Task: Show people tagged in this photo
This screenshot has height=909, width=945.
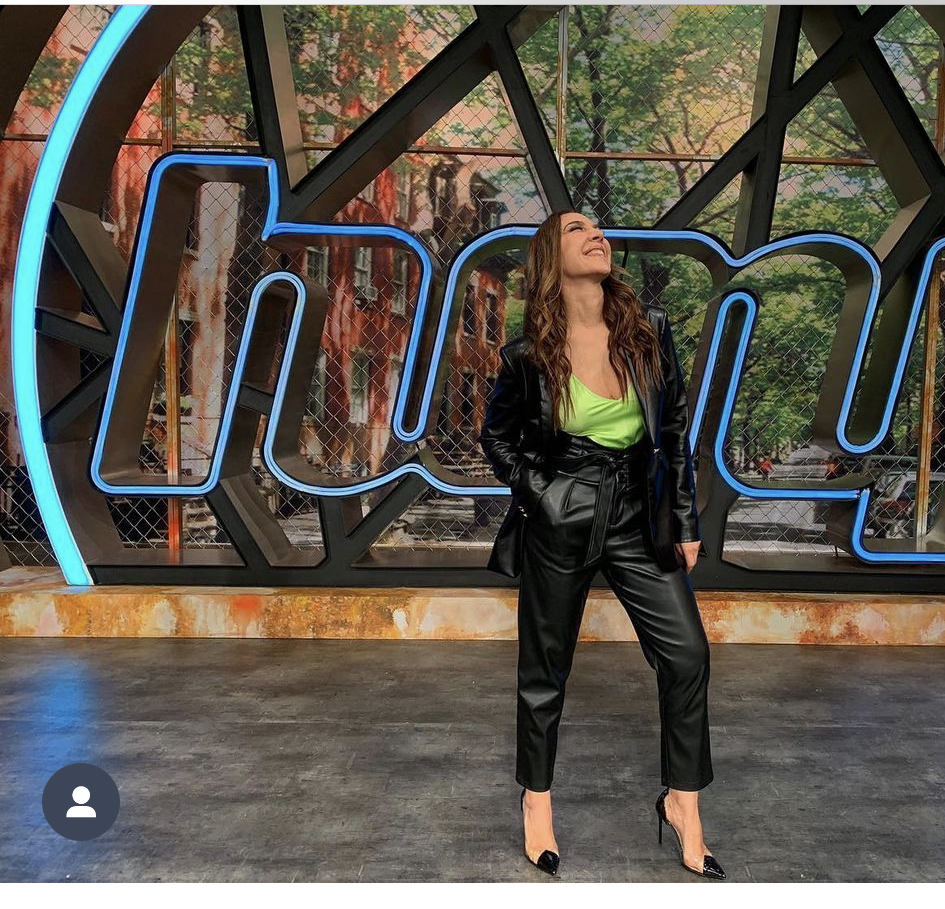Action: (81, 801)
